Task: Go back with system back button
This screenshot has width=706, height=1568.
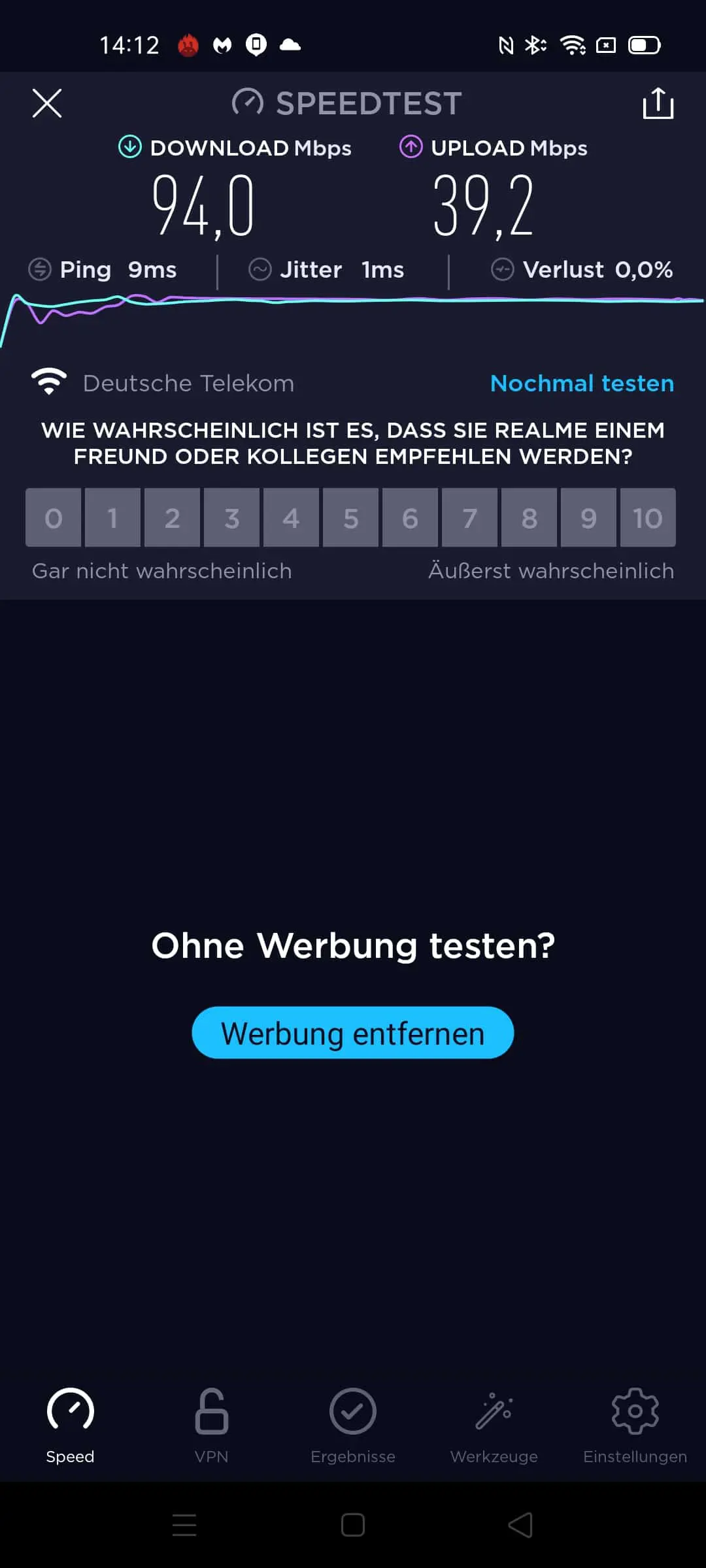Action: point(521,1526)
